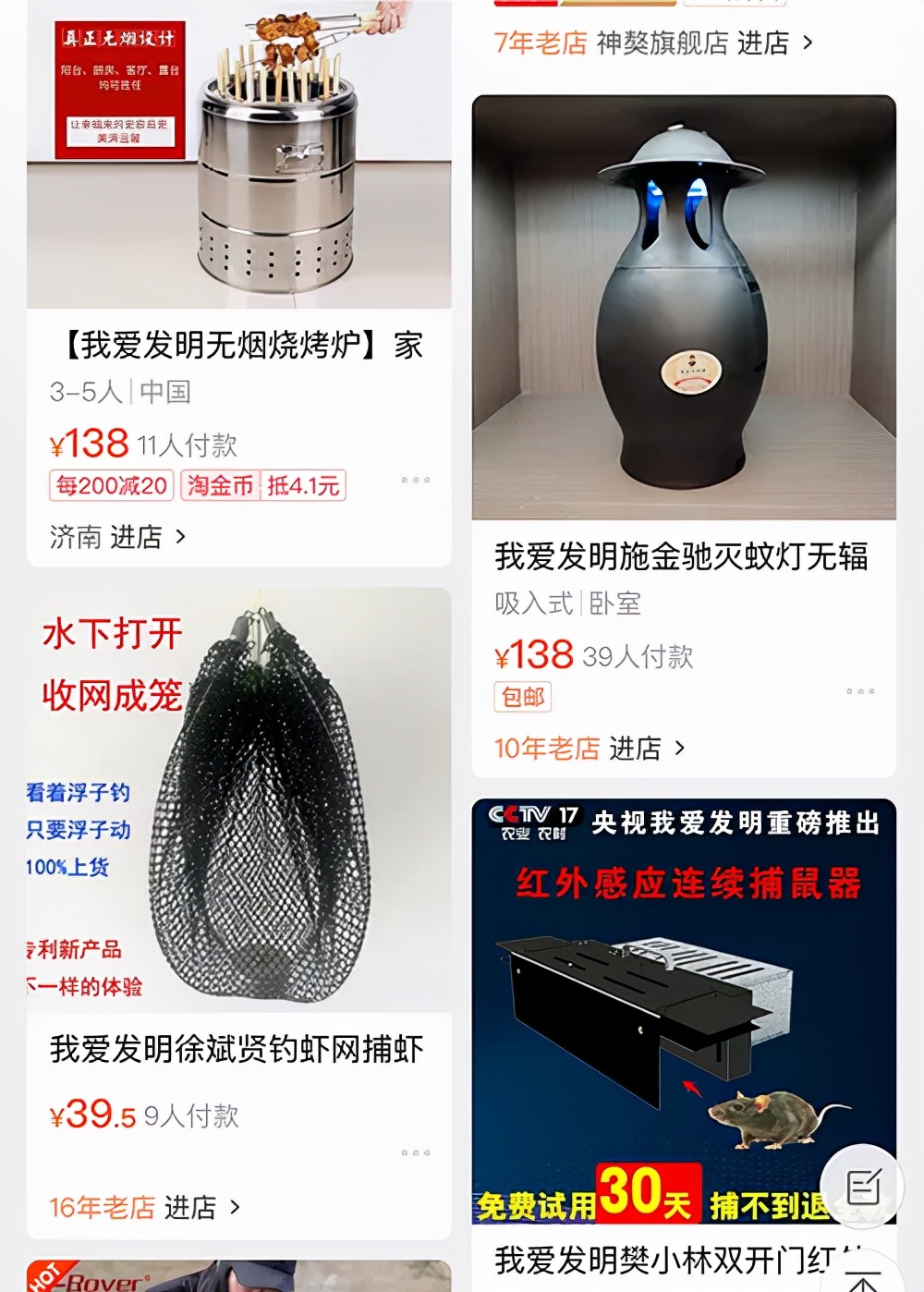The image size is (924, 1292).
Task: Click the 每200减20 coupon tag
Action: coord(111,484)
